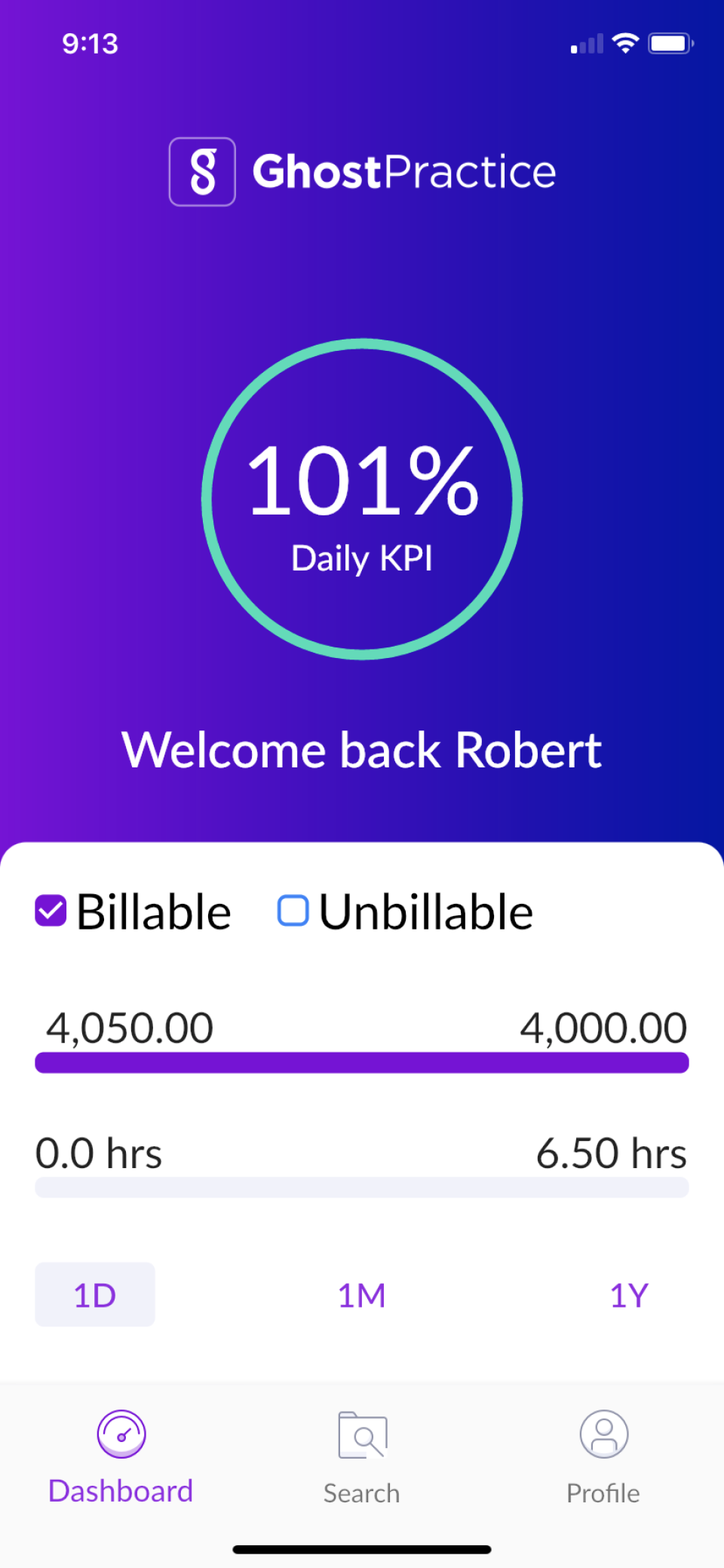Image resolution: width=724 pixels, height=1568 pixels.
Task: Switch to the 1M time range
Action: point(362,1296)
